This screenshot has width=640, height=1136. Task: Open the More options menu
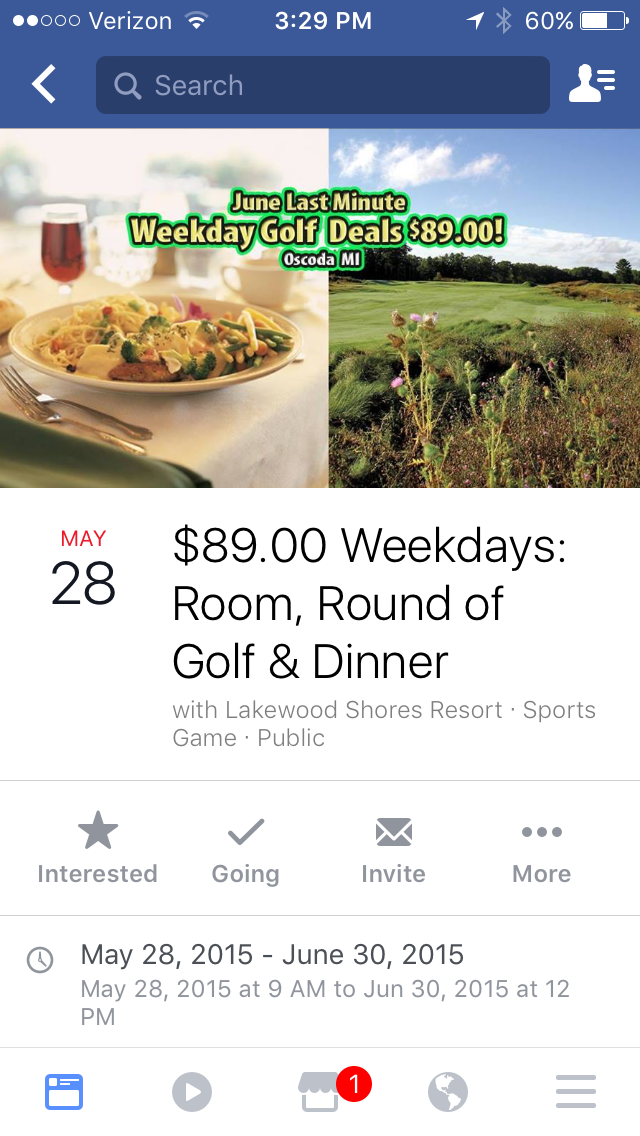541,848
